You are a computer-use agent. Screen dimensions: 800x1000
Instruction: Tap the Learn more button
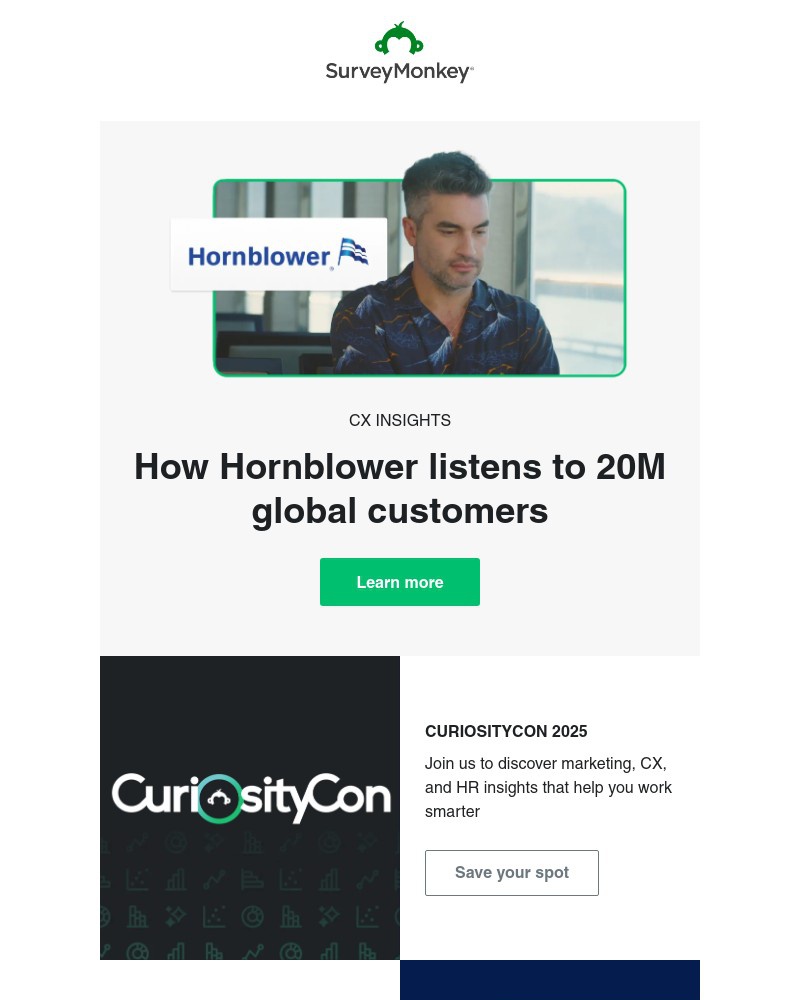point(399,582)
